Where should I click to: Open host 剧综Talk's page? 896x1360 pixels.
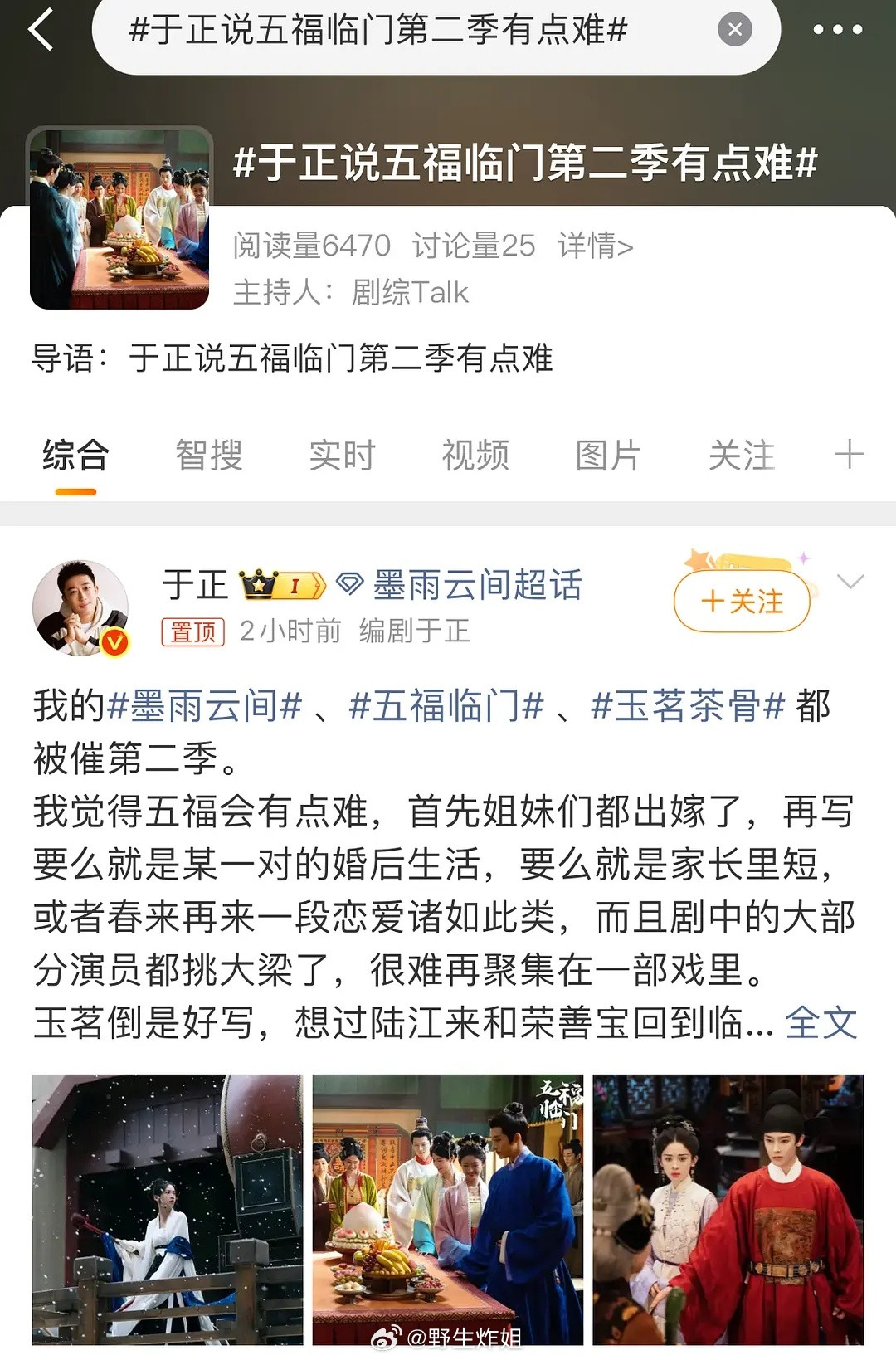407,291
